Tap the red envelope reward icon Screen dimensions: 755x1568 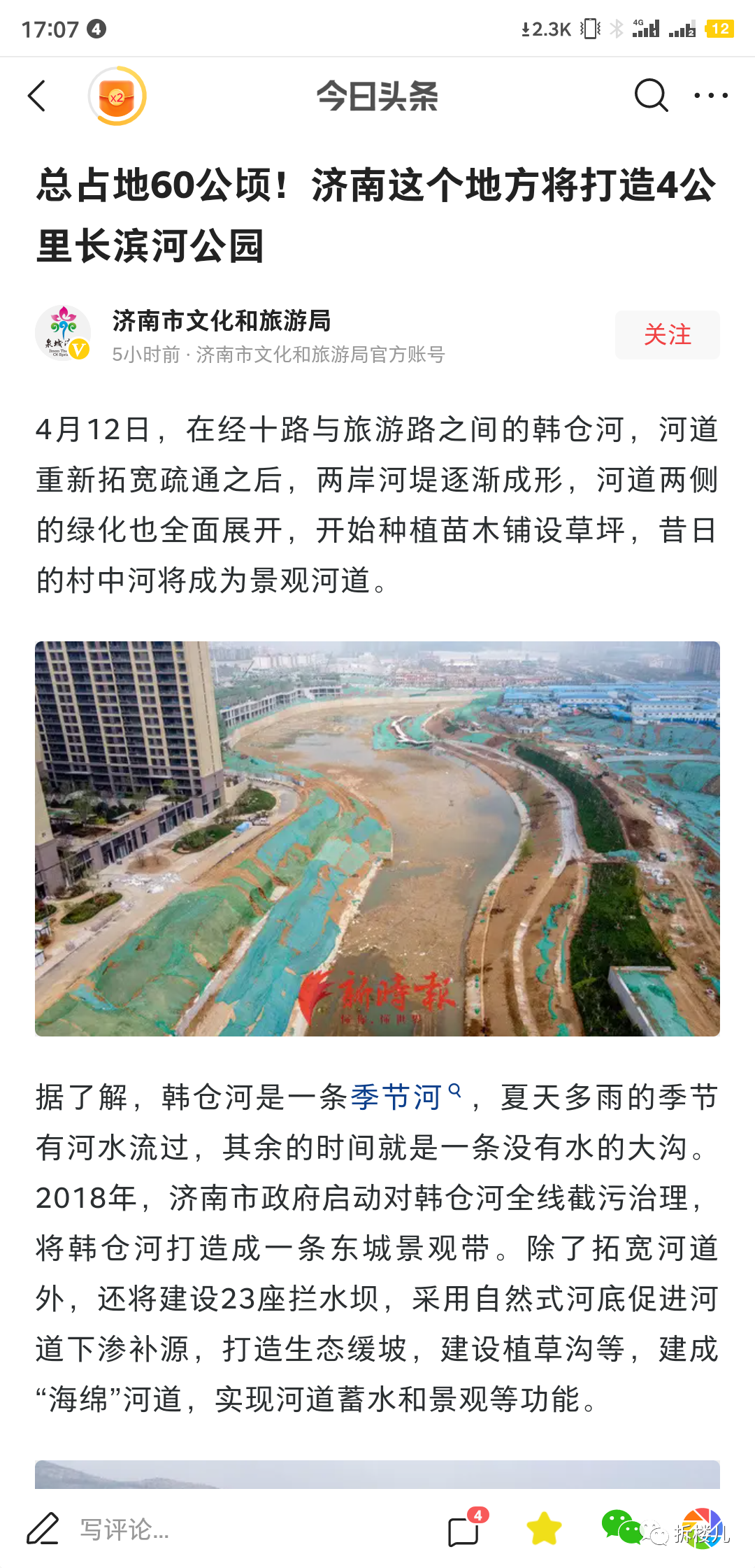pos(116,98)
